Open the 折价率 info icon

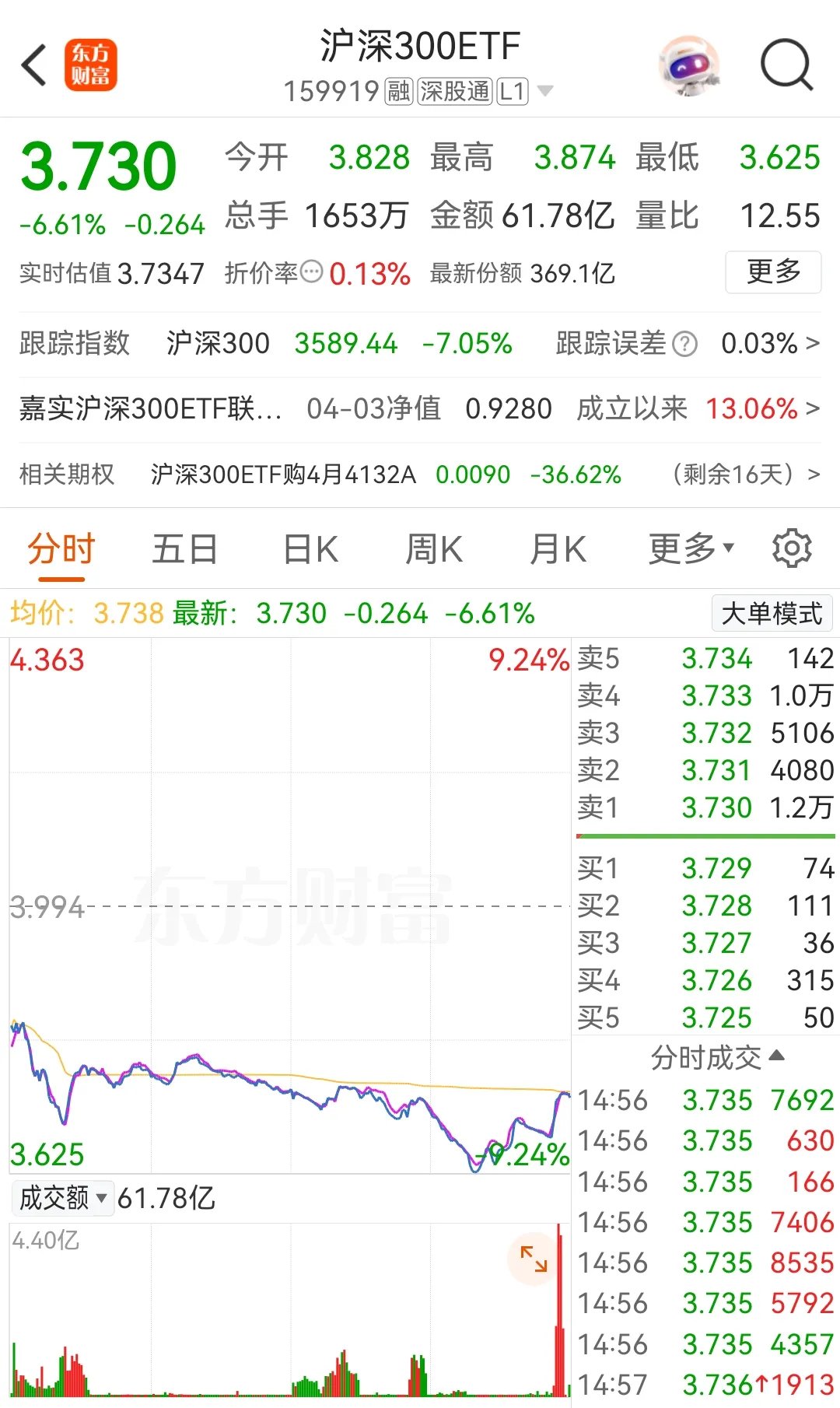[311, 272]
